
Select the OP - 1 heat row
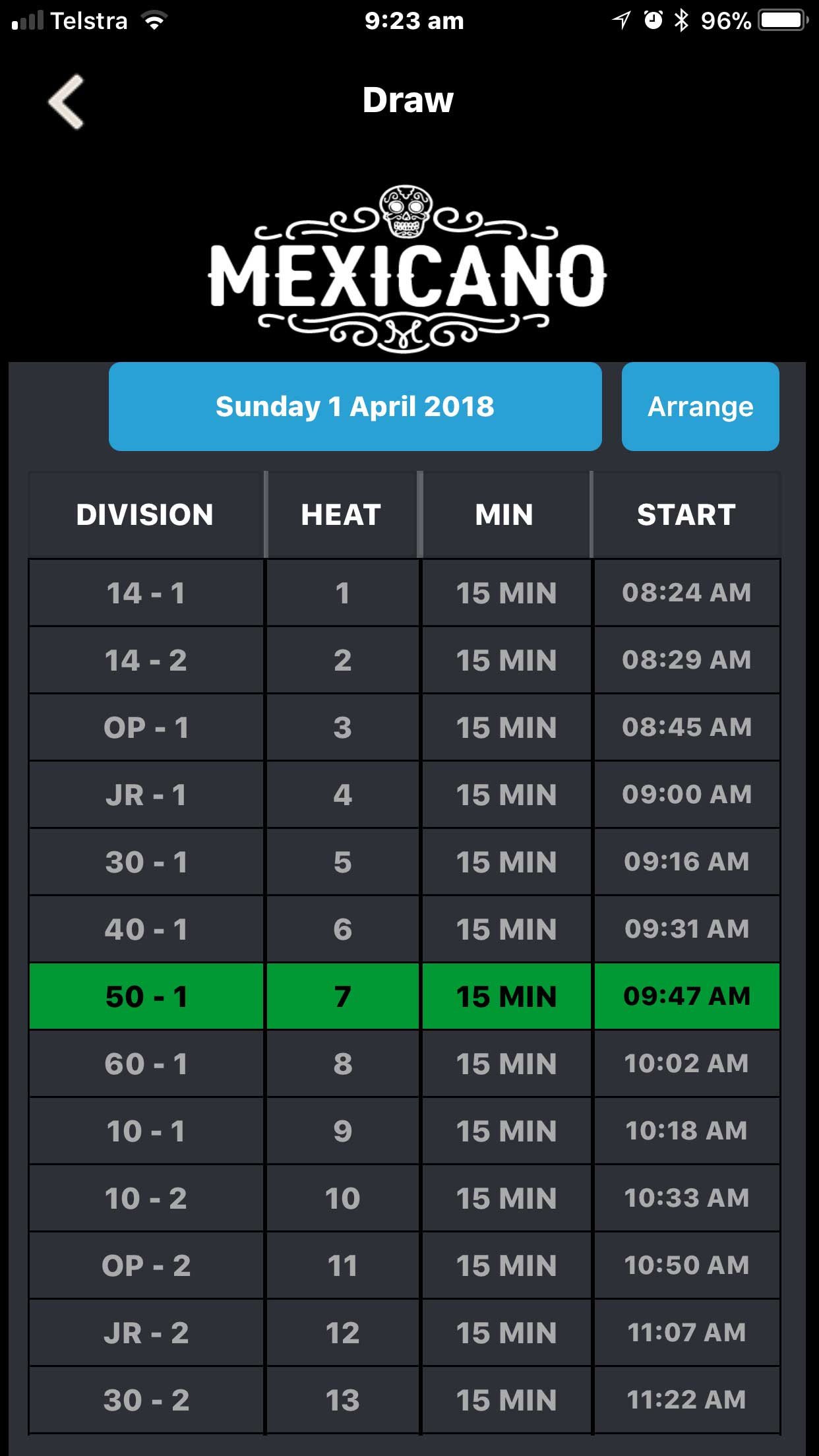click(x=404, y=727)
